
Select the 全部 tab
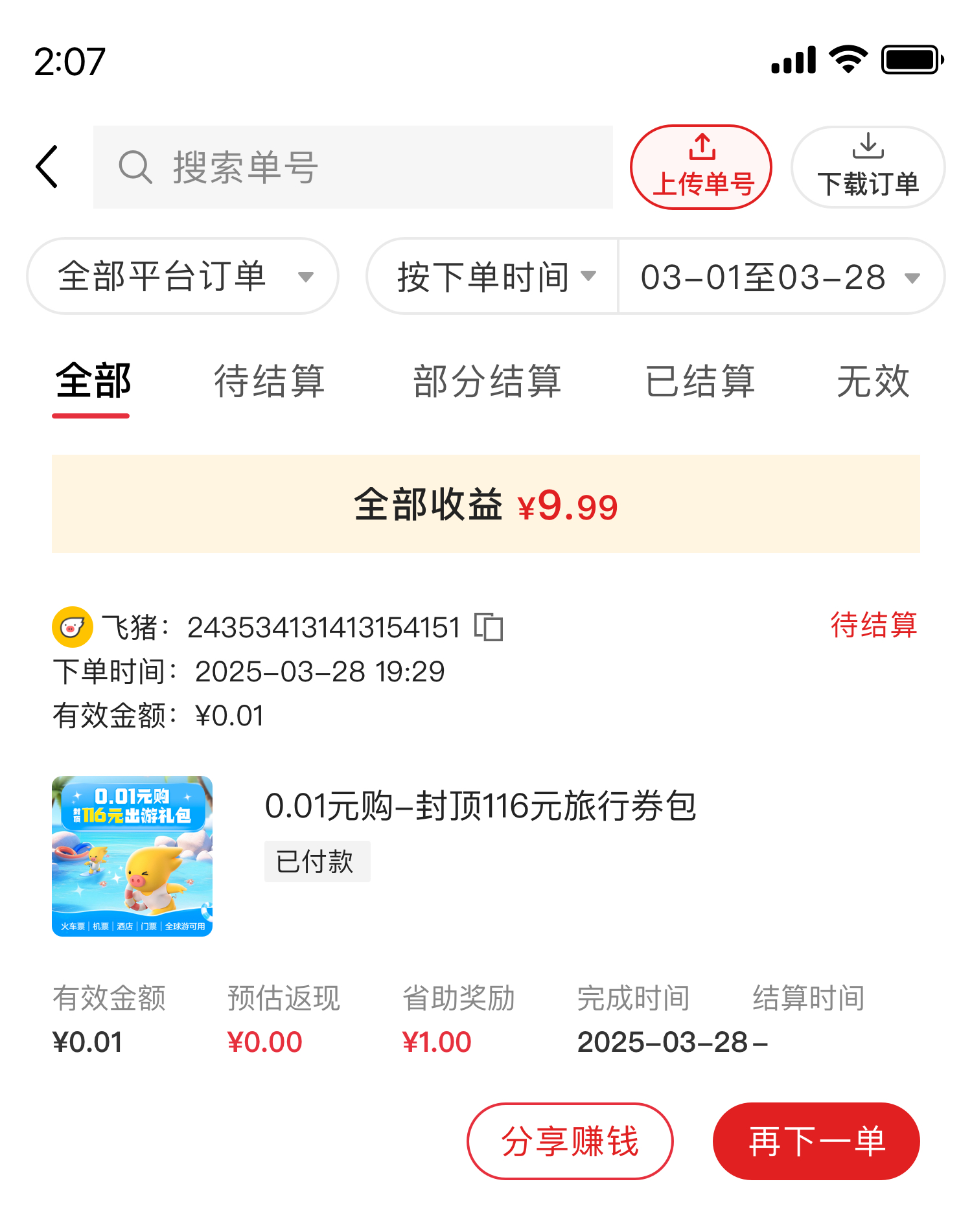pyautogui.click(x=93, y=382)
